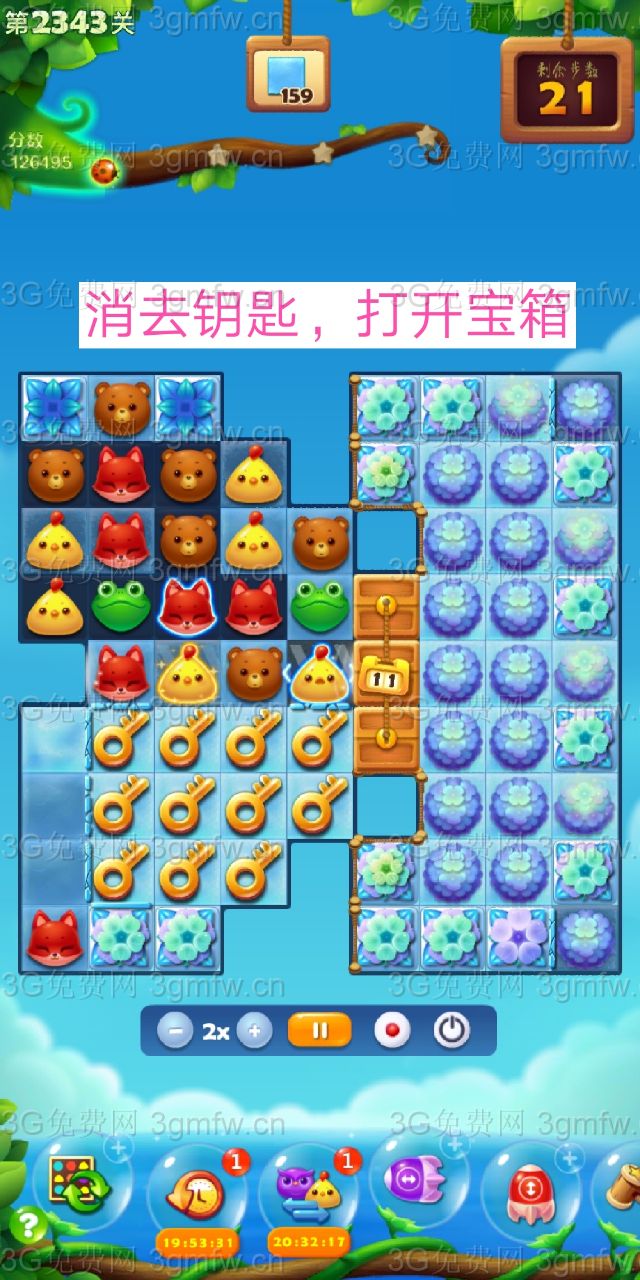
Task: Increase playback speed with the plus button
Action: [x=255, y=1031]
